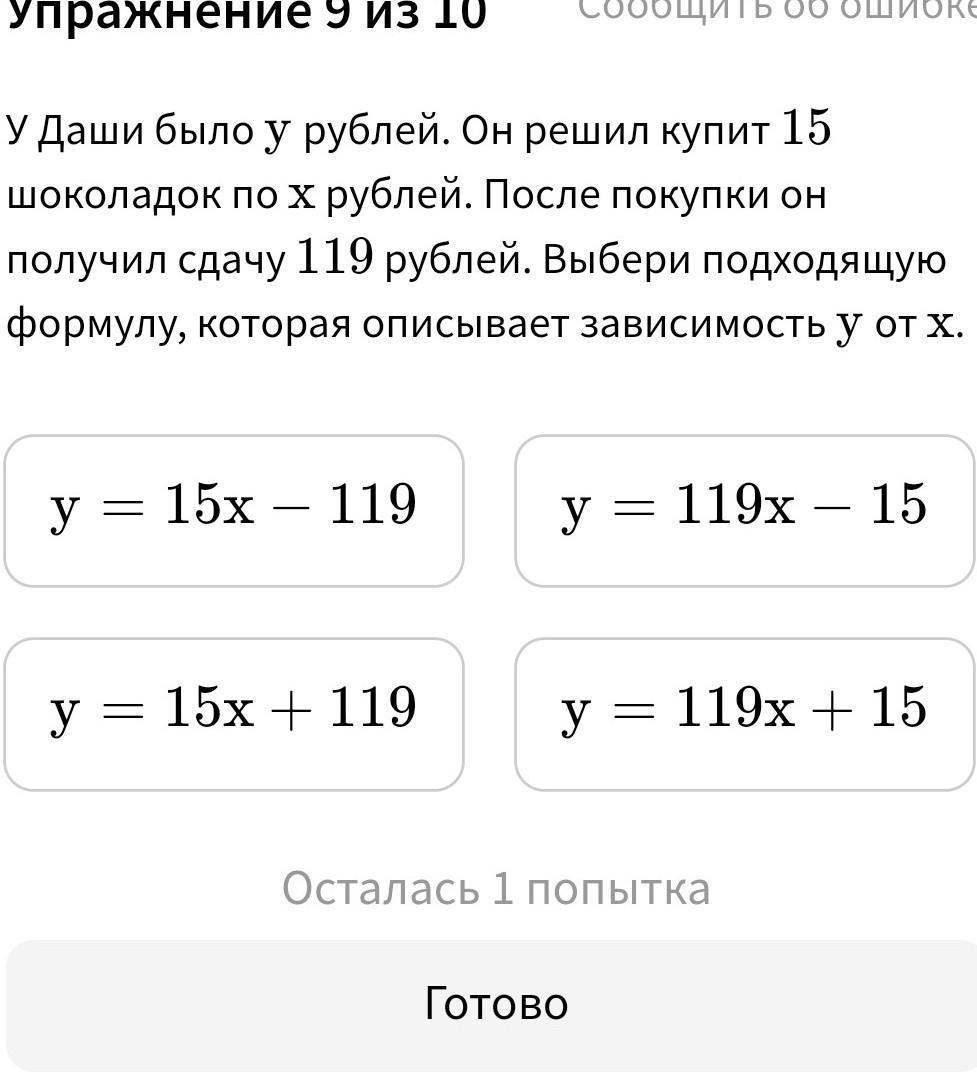The image size is (977, 1089).
Task: Select answer y = 15x − 119
Action: [234, 509]
